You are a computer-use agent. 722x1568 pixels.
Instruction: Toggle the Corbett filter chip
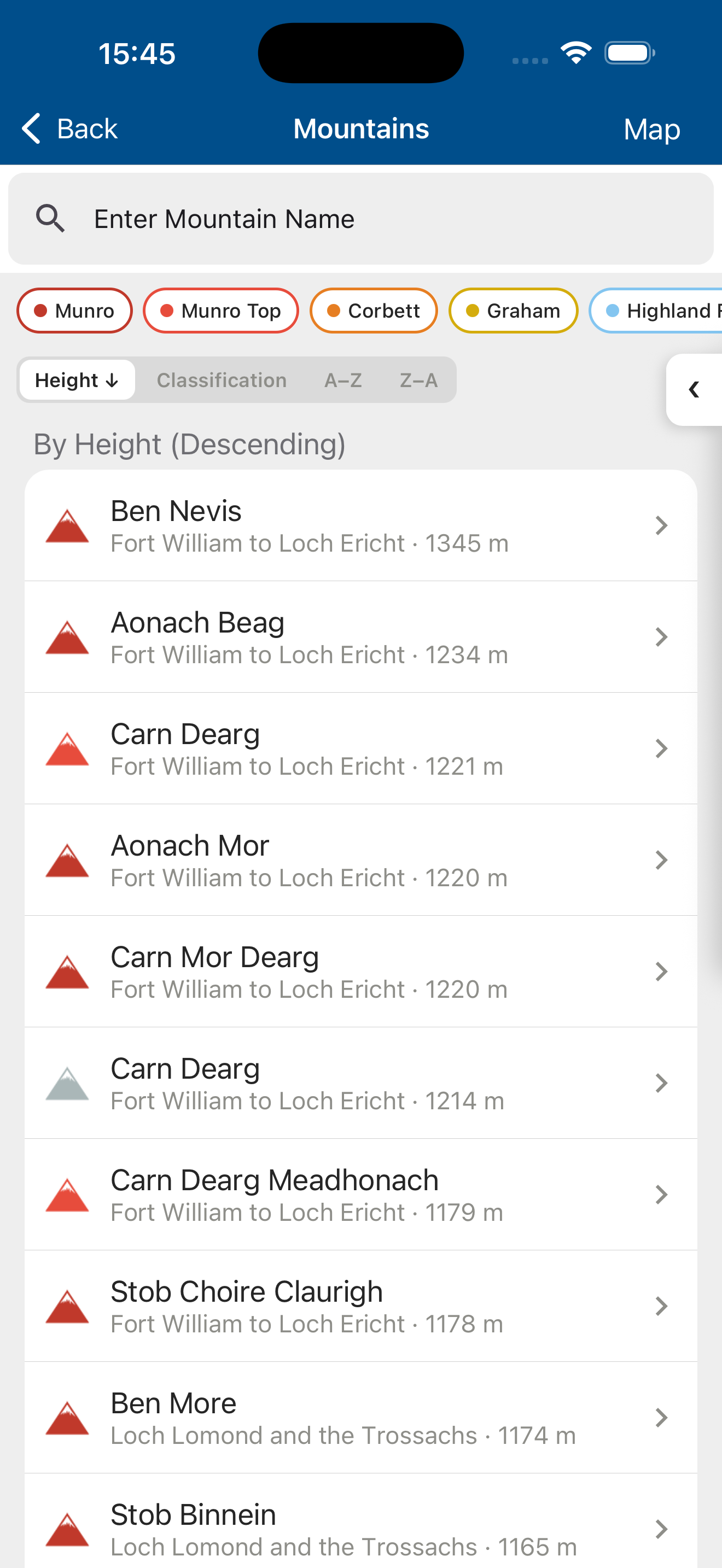(373, 311)
